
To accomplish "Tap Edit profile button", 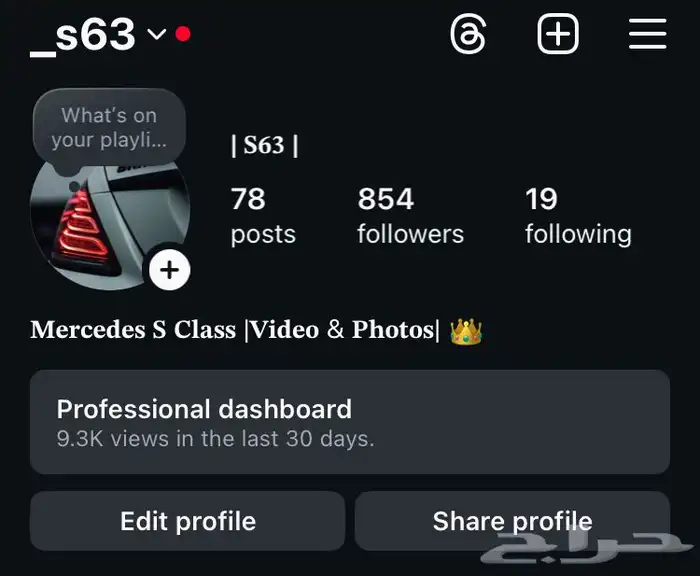I will point(188,521).
